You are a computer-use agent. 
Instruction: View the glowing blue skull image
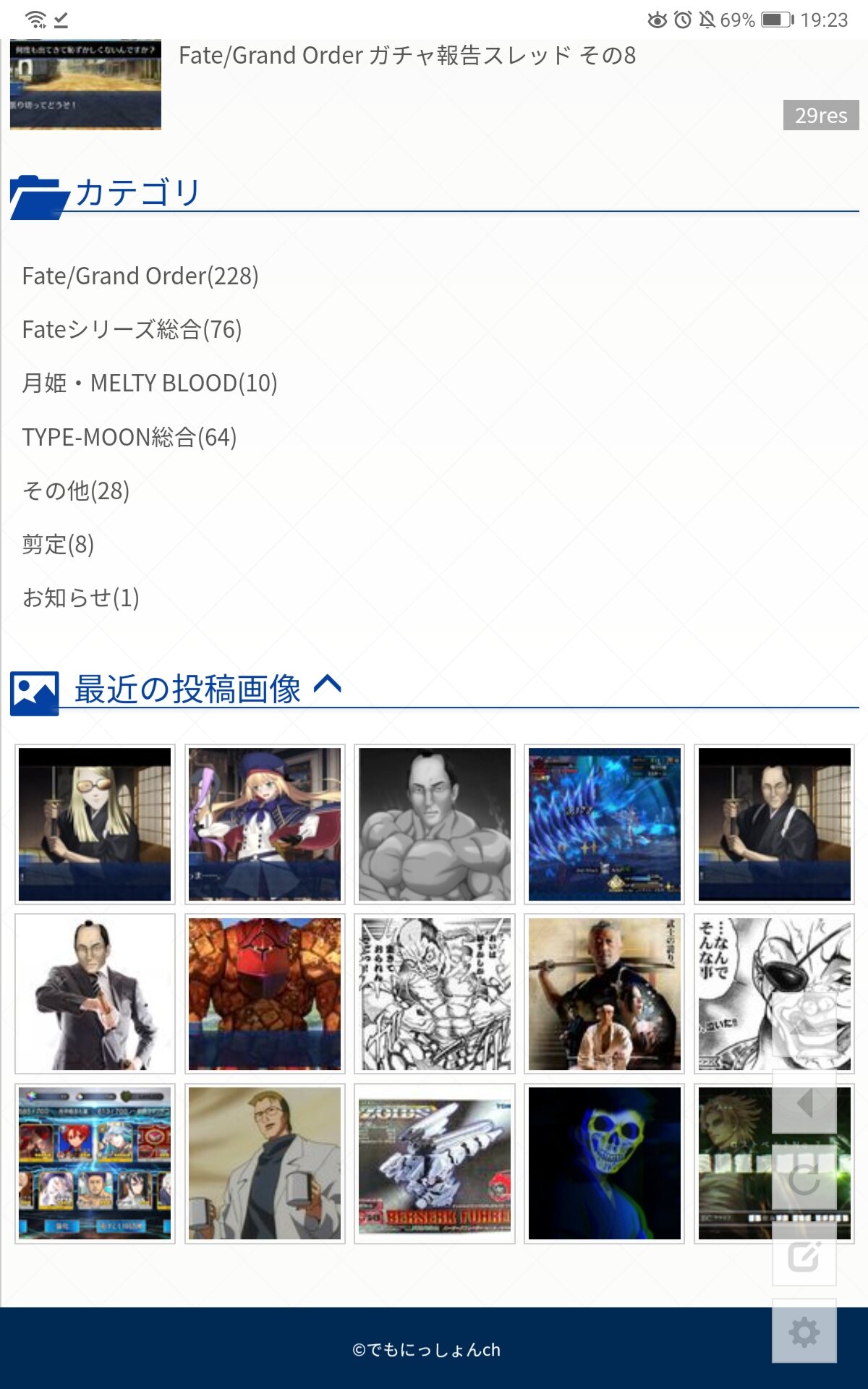click(604, 1163)
